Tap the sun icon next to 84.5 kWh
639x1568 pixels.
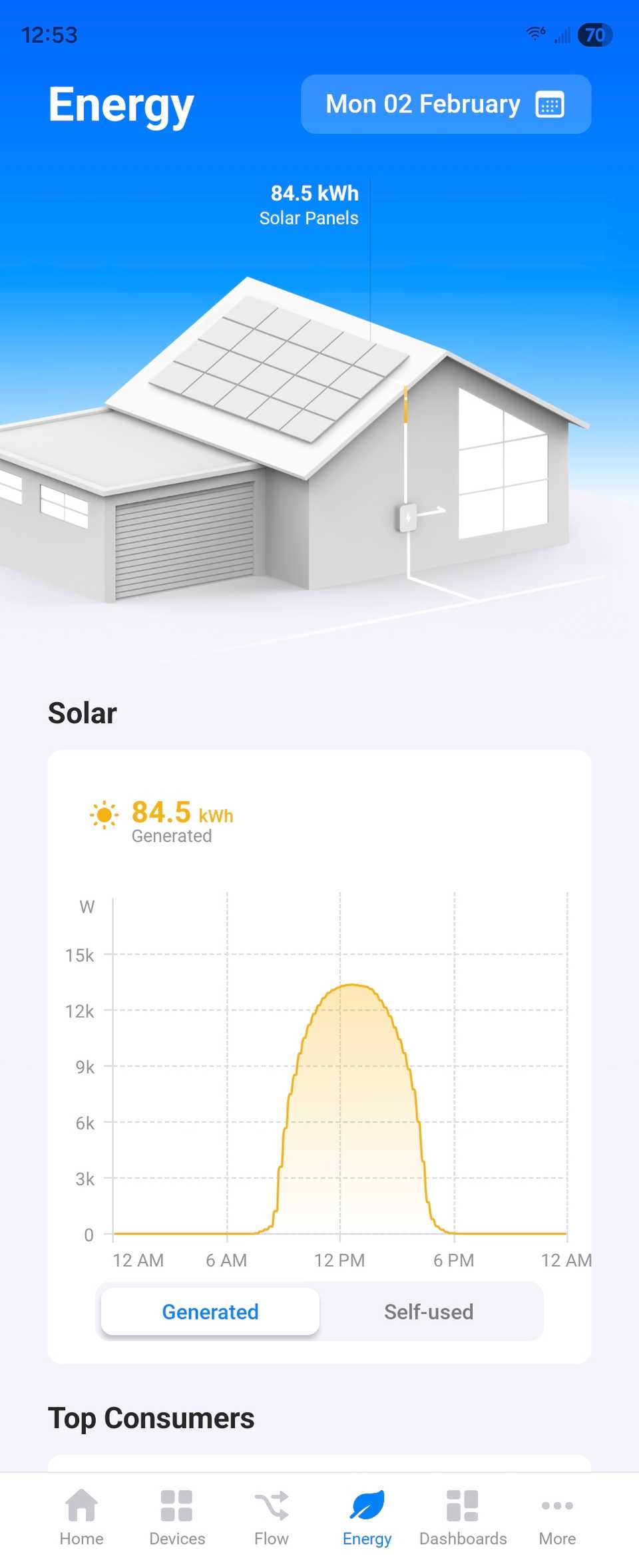[103, 815]
